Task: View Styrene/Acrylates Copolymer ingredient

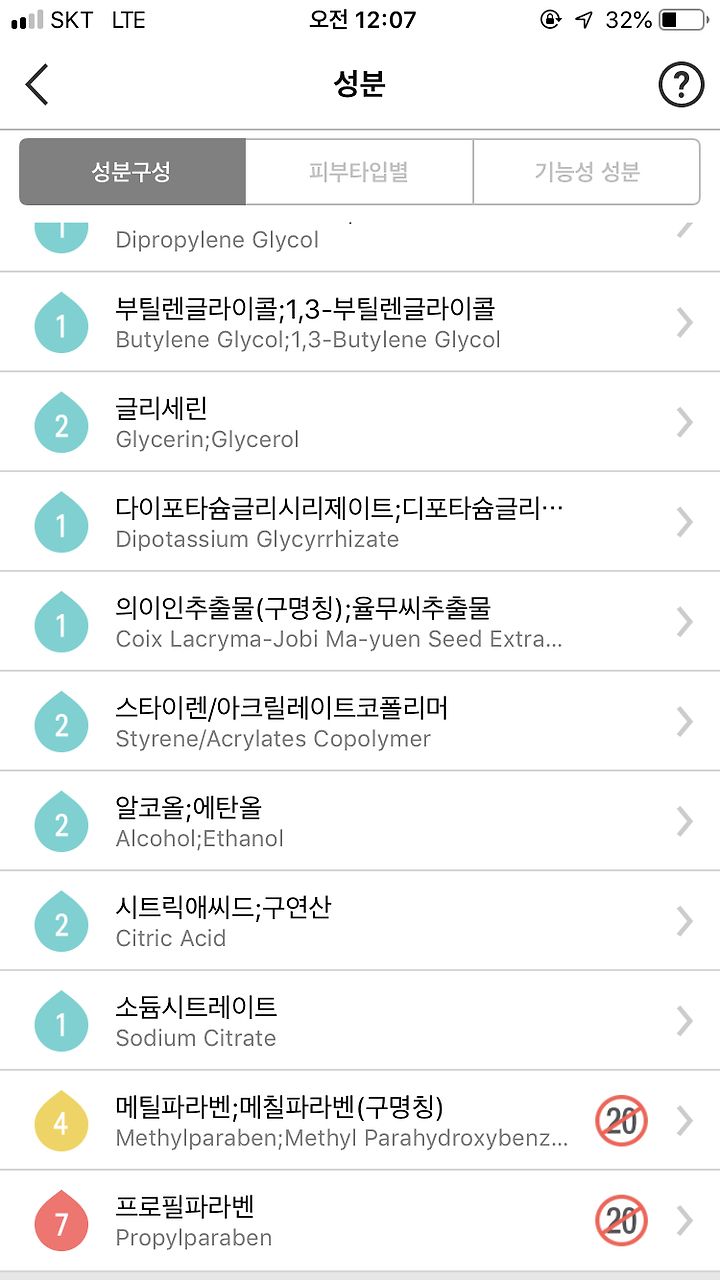Action: [360, 722]
